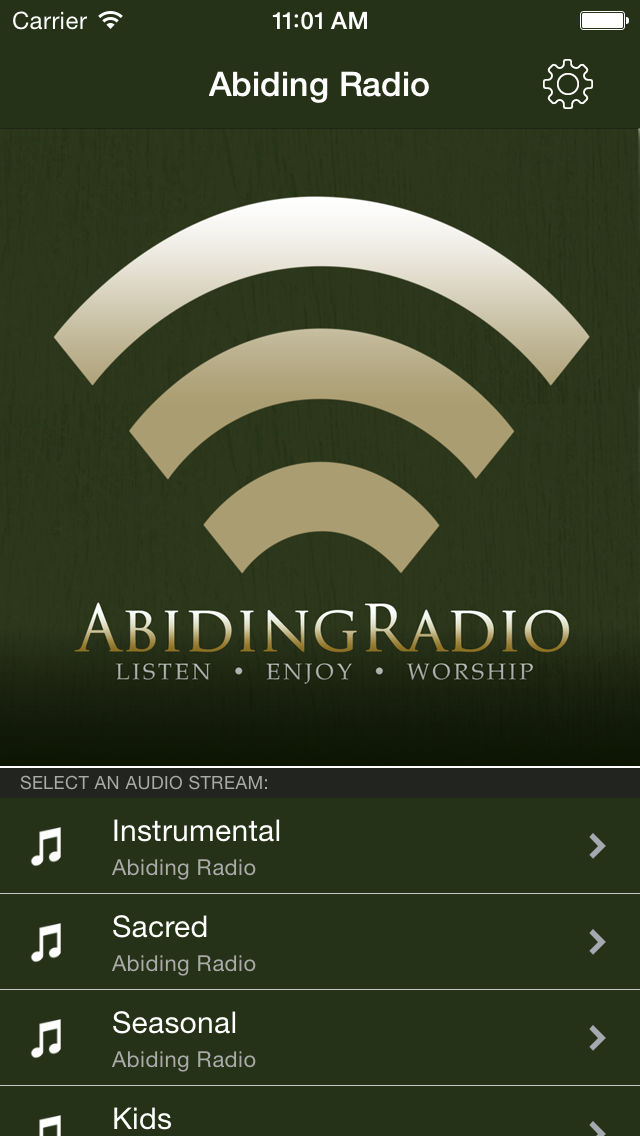Open the Sacred audio stream
640x1136 pixels.
[x=320, y=942]
